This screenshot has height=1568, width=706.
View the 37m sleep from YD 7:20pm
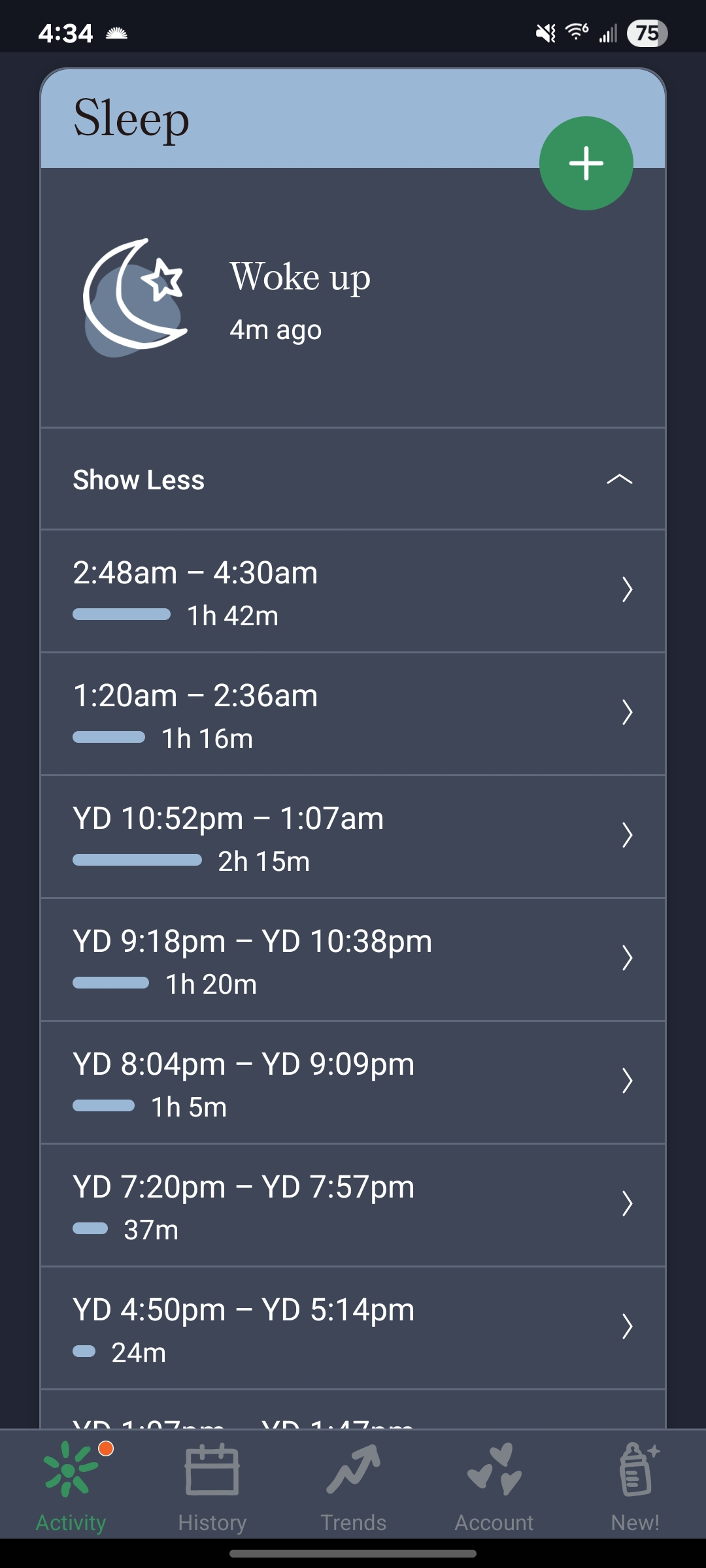coord(353,1205)
